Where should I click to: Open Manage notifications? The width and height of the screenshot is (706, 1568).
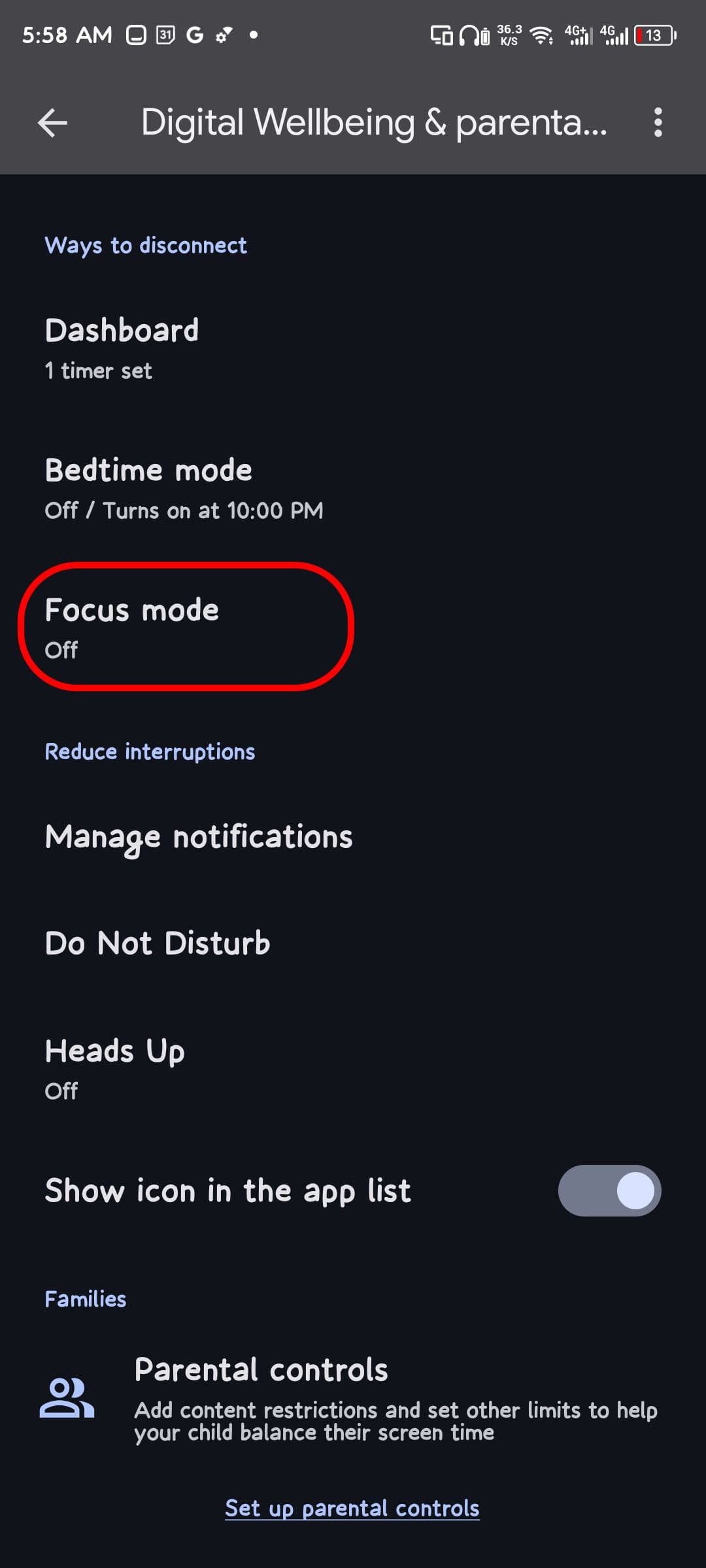tap(199, 838)
